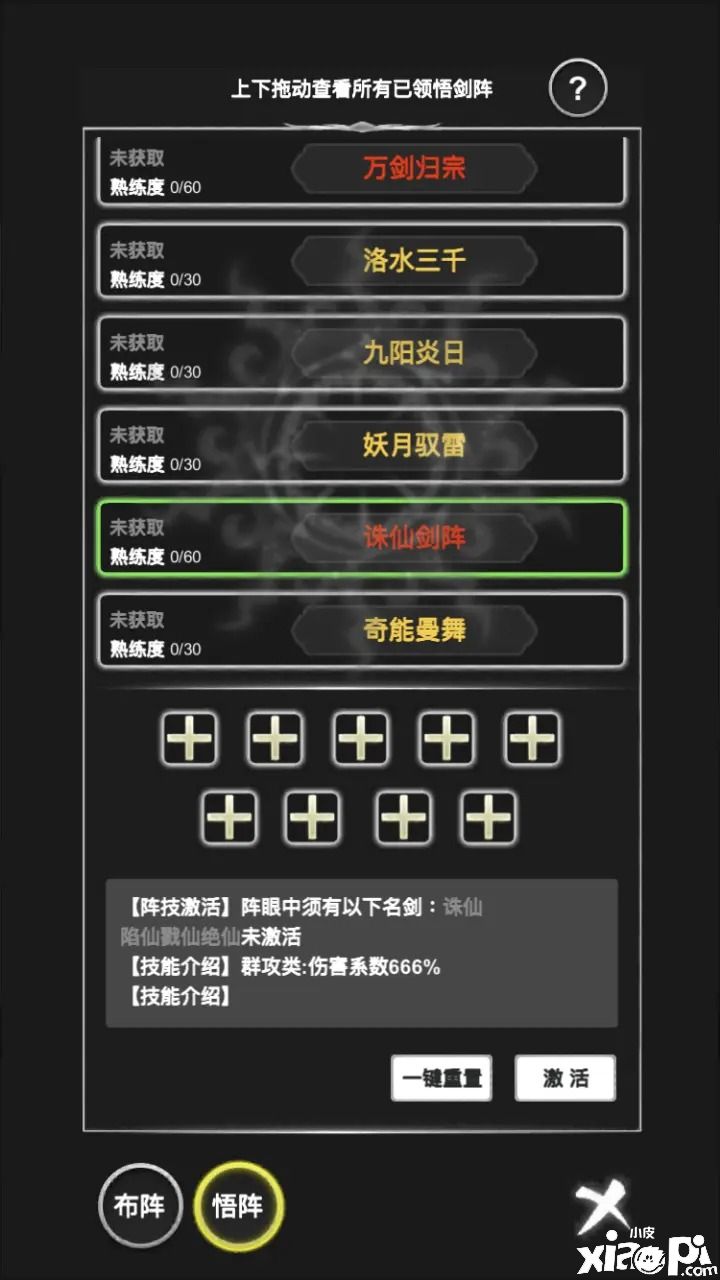Screen dimensions: 720x1280
Task: Choose the 九阳炎日 formation row
Action: pos(414,353)
